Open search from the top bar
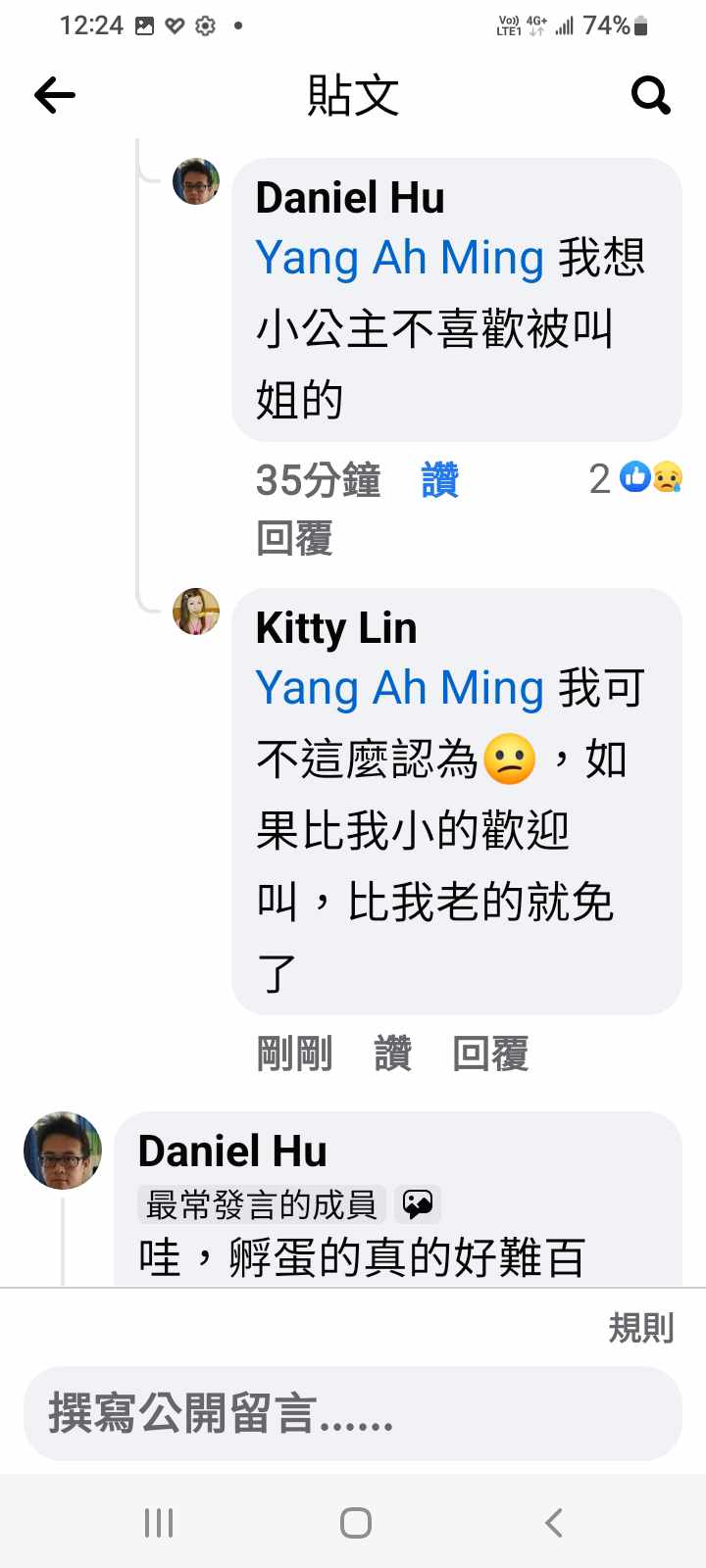This screenshot has width=706, height=1568. (x=650, y=95)
